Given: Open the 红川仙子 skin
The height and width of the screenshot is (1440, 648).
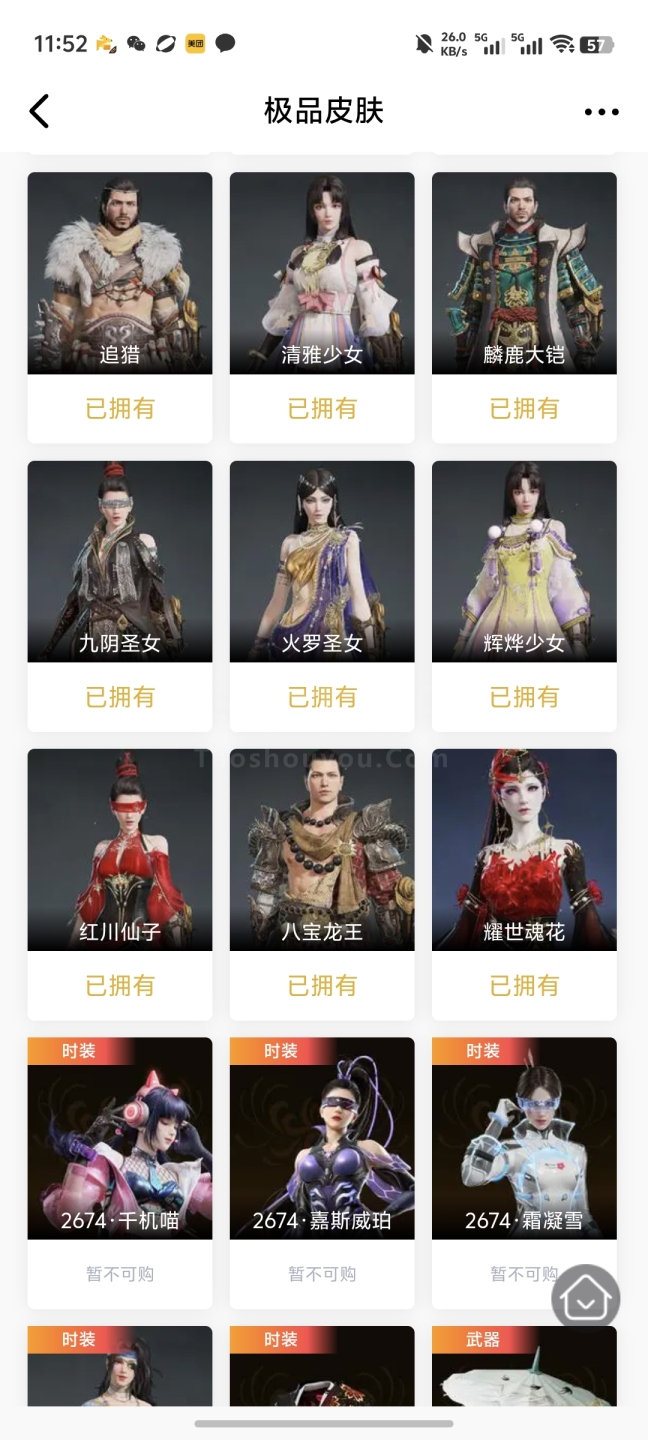Looking at the screenshot, I should tap(120, 849).
